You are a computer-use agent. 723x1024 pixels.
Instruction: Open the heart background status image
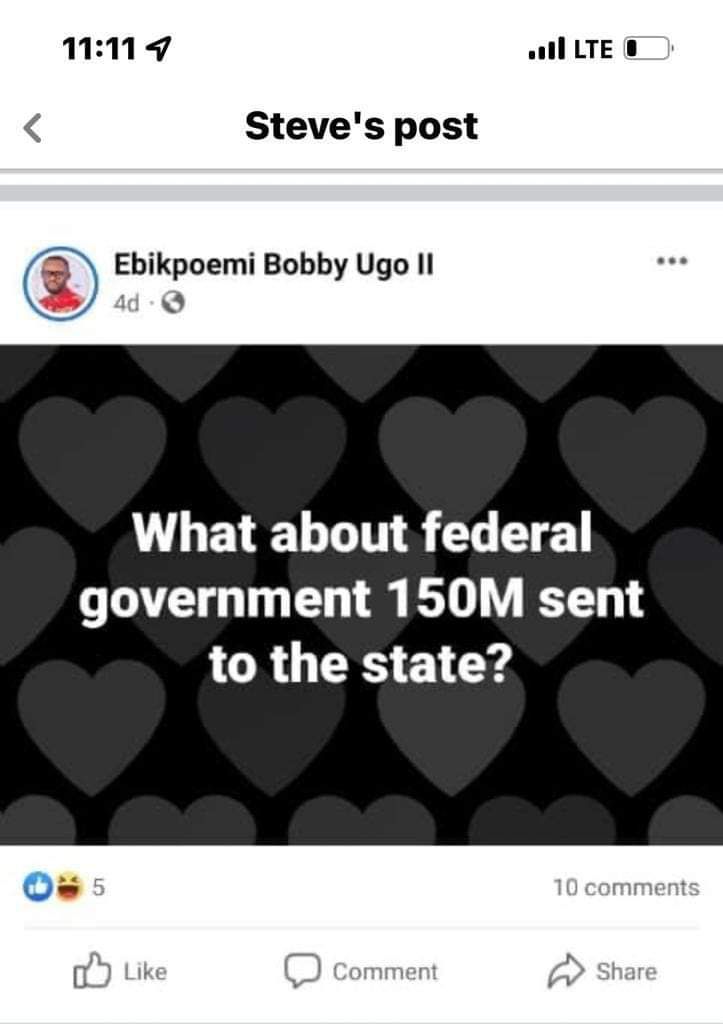pyautogui.click(x=361, y=594)
